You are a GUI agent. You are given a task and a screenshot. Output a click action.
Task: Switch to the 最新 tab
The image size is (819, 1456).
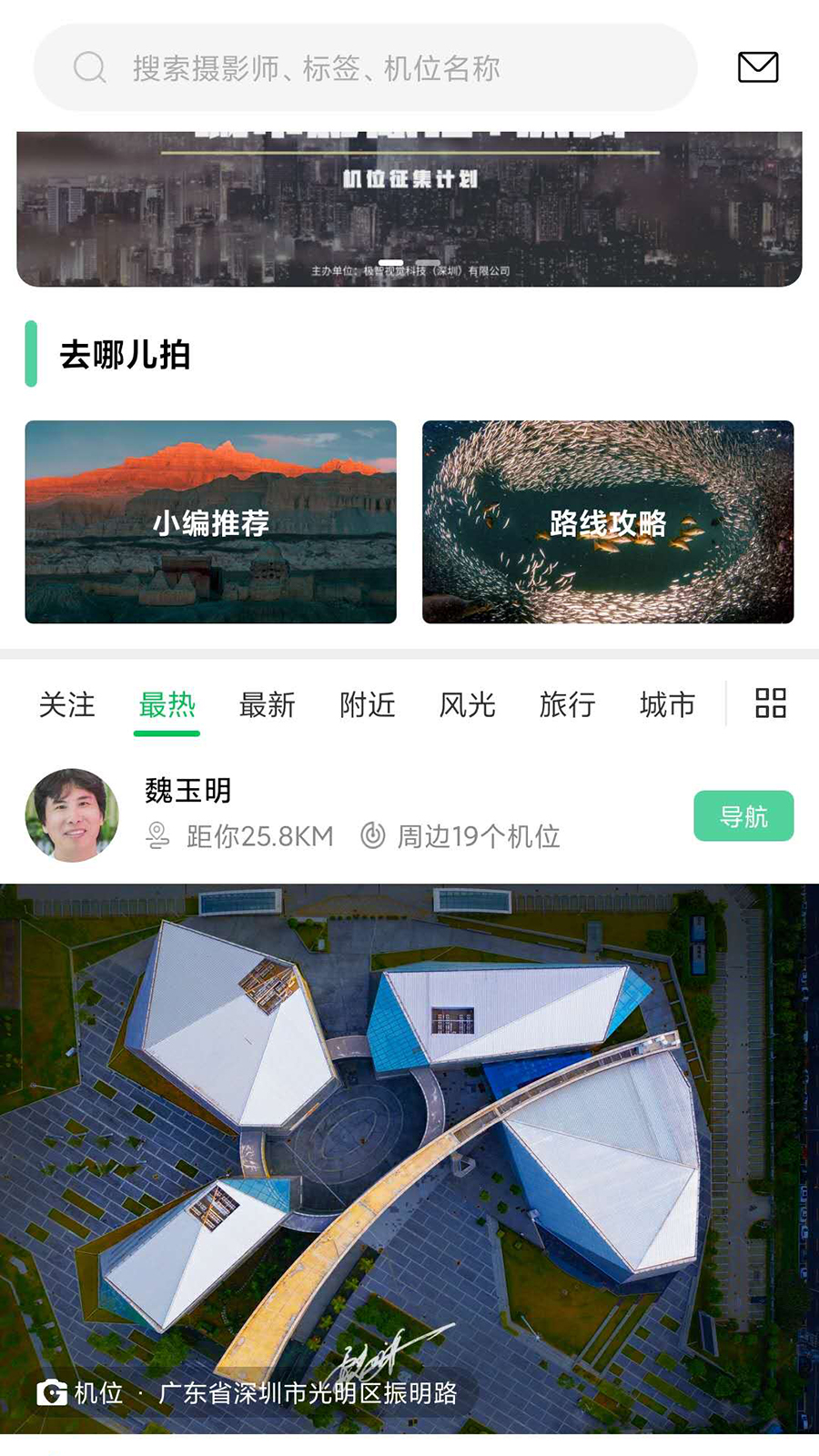point(267,705)
